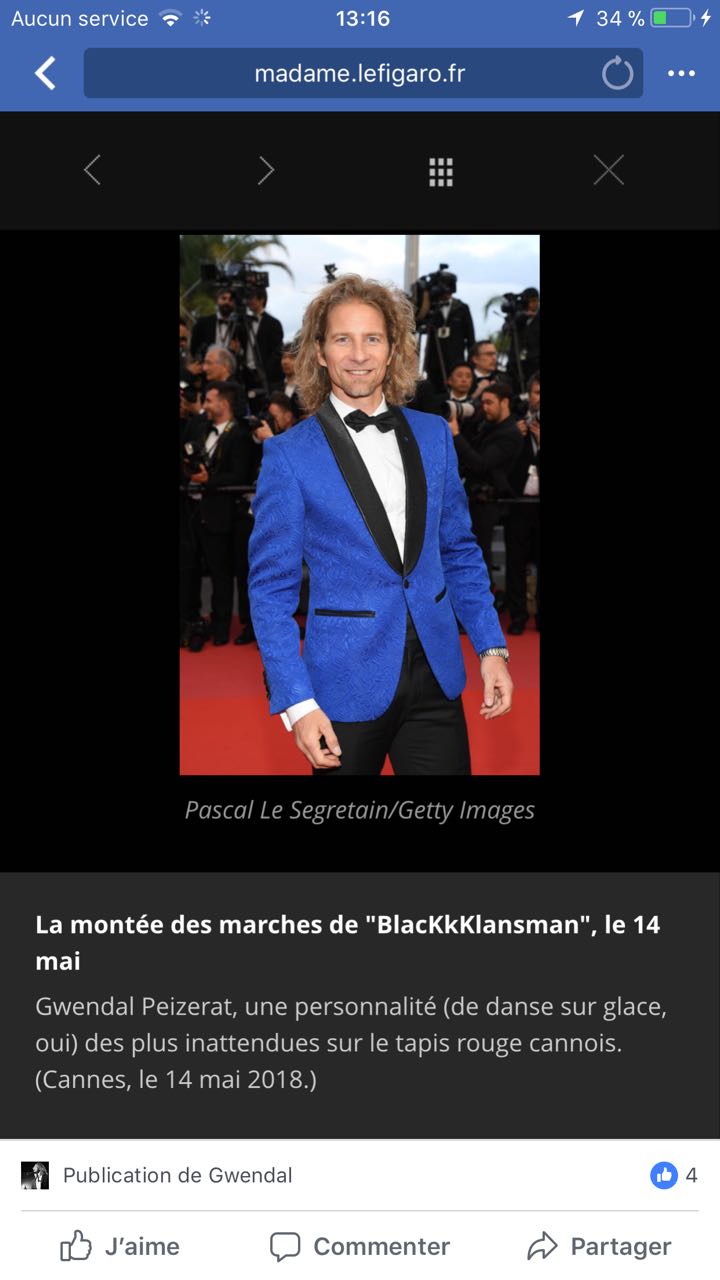The image size is (720, 1280).
Task: Like the post with J'aime
Action: pos(120,1246)
